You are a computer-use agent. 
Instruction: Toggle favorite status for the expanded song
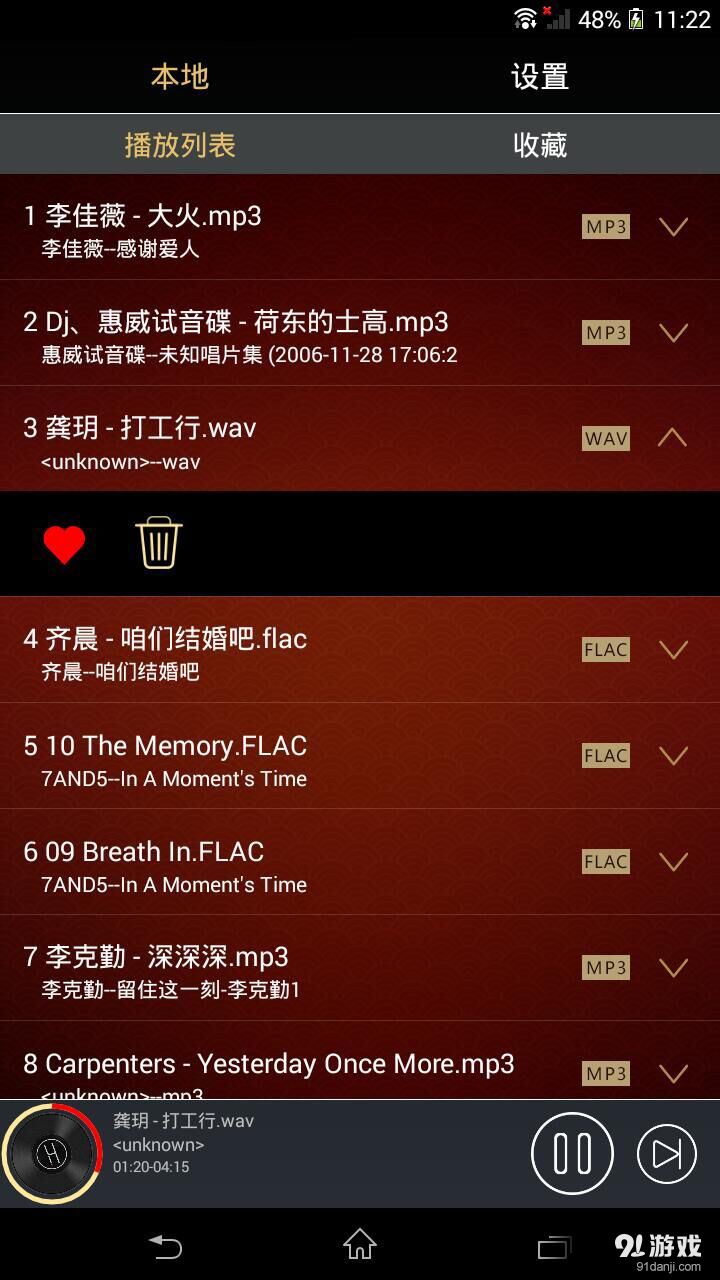(65, 543)
